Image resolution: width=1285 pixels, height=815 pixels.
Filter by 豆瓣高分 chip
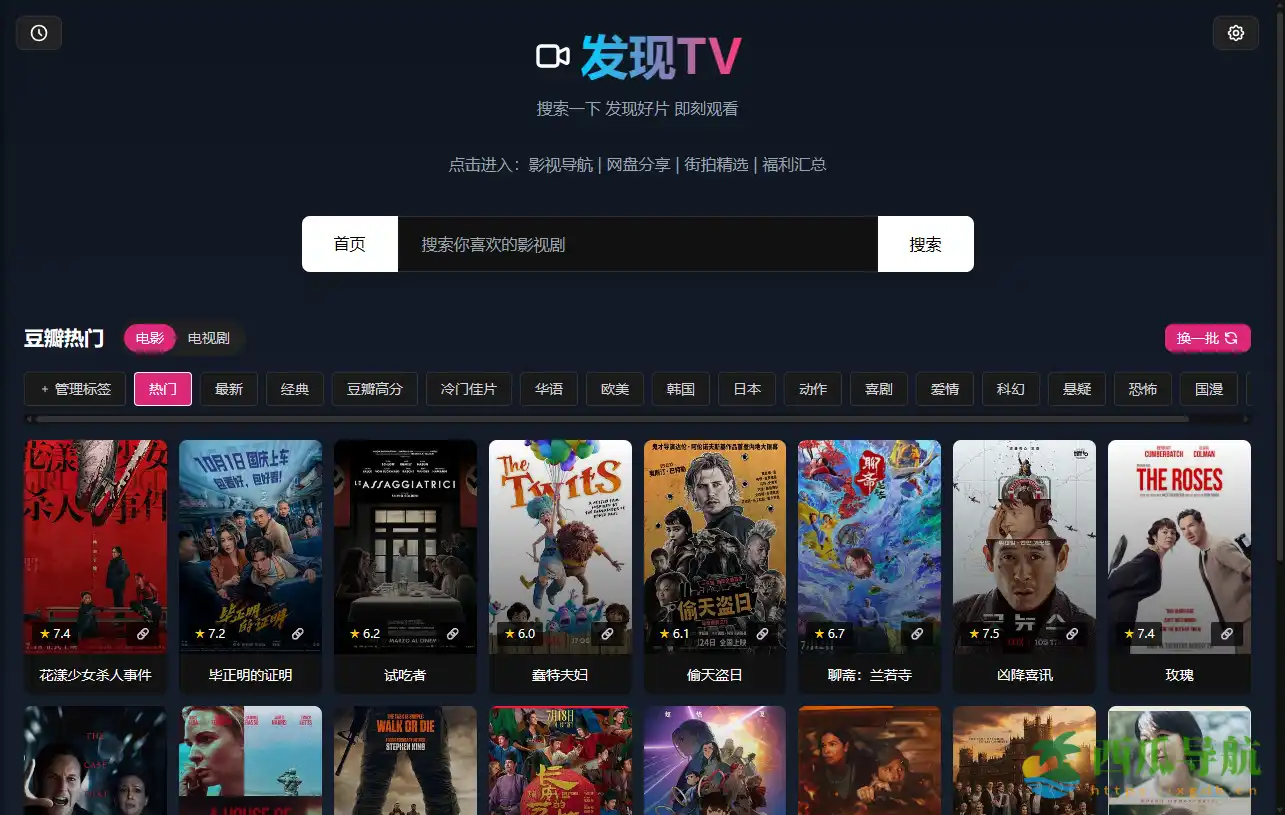pyautogui.click(x=375, y=389)
